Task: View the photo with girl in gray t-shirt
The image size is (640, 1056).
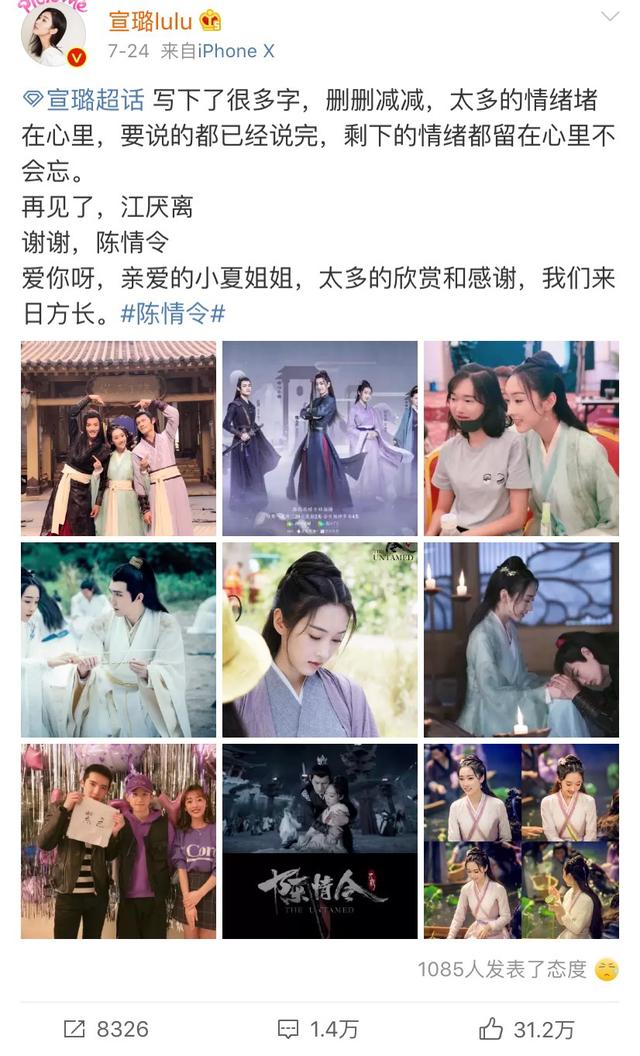Action: [x=521, y=438]
